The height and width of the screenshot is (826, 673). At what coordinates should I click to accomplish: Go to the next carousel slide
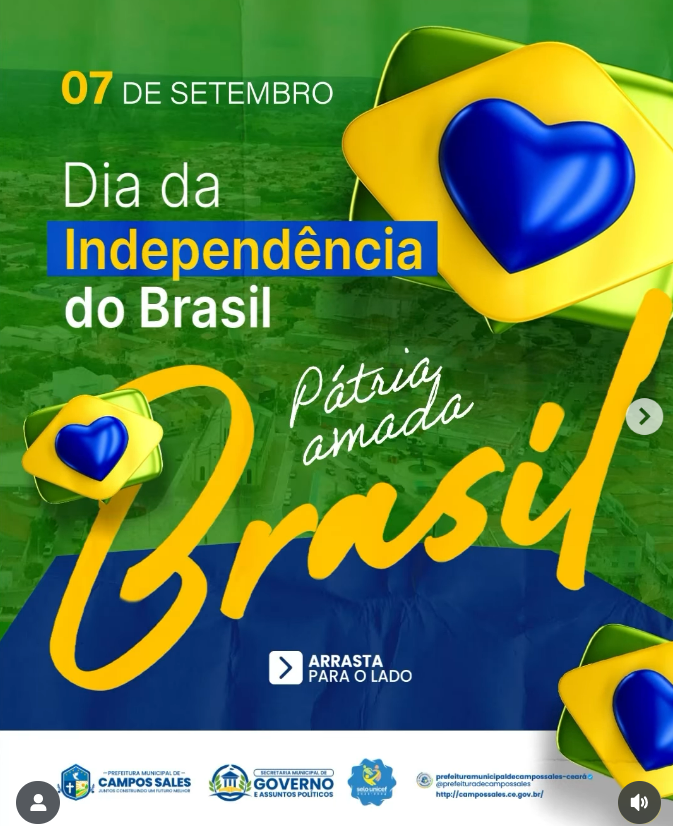tap(645, 416)
